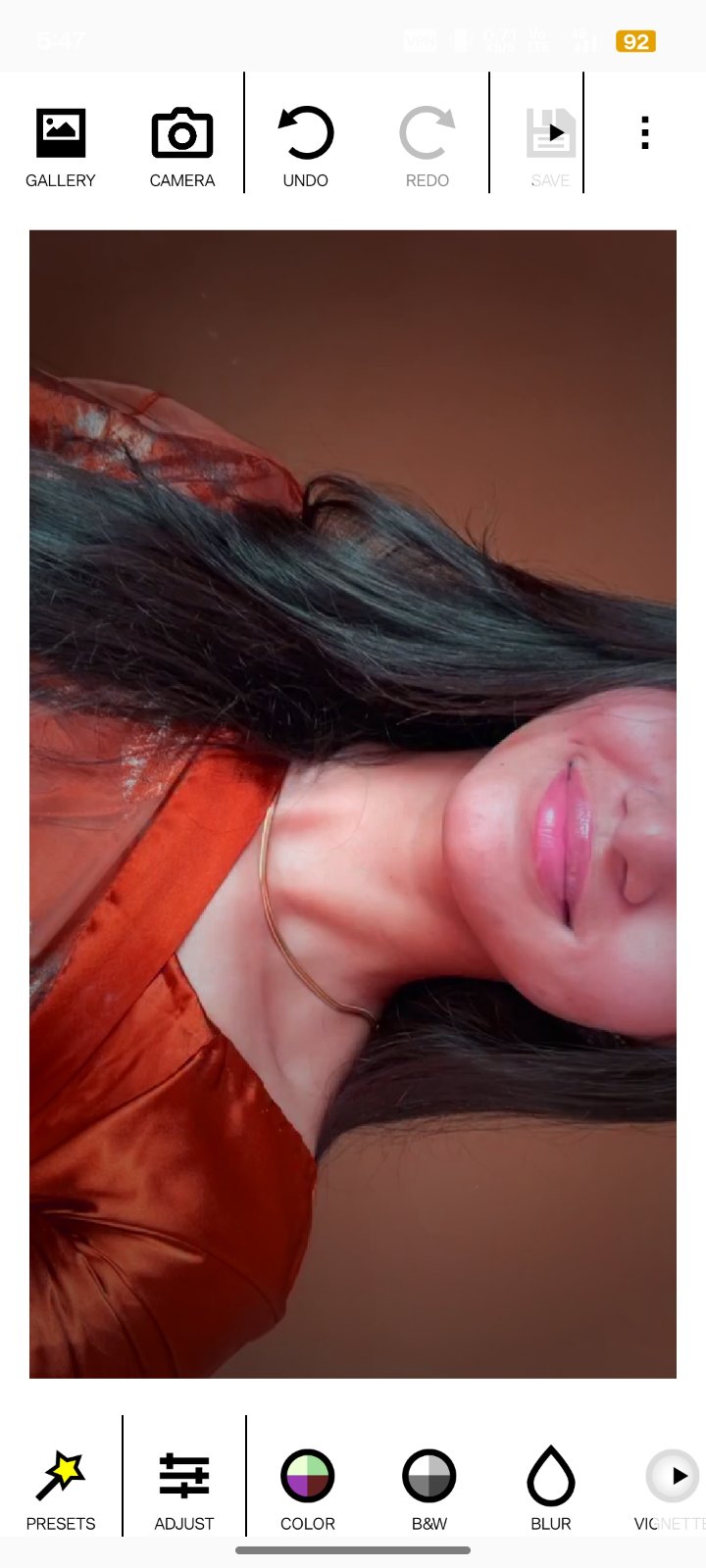706x1568 pixels.
Task: Open the Blur tool
Action: (x=551, y=1490)
